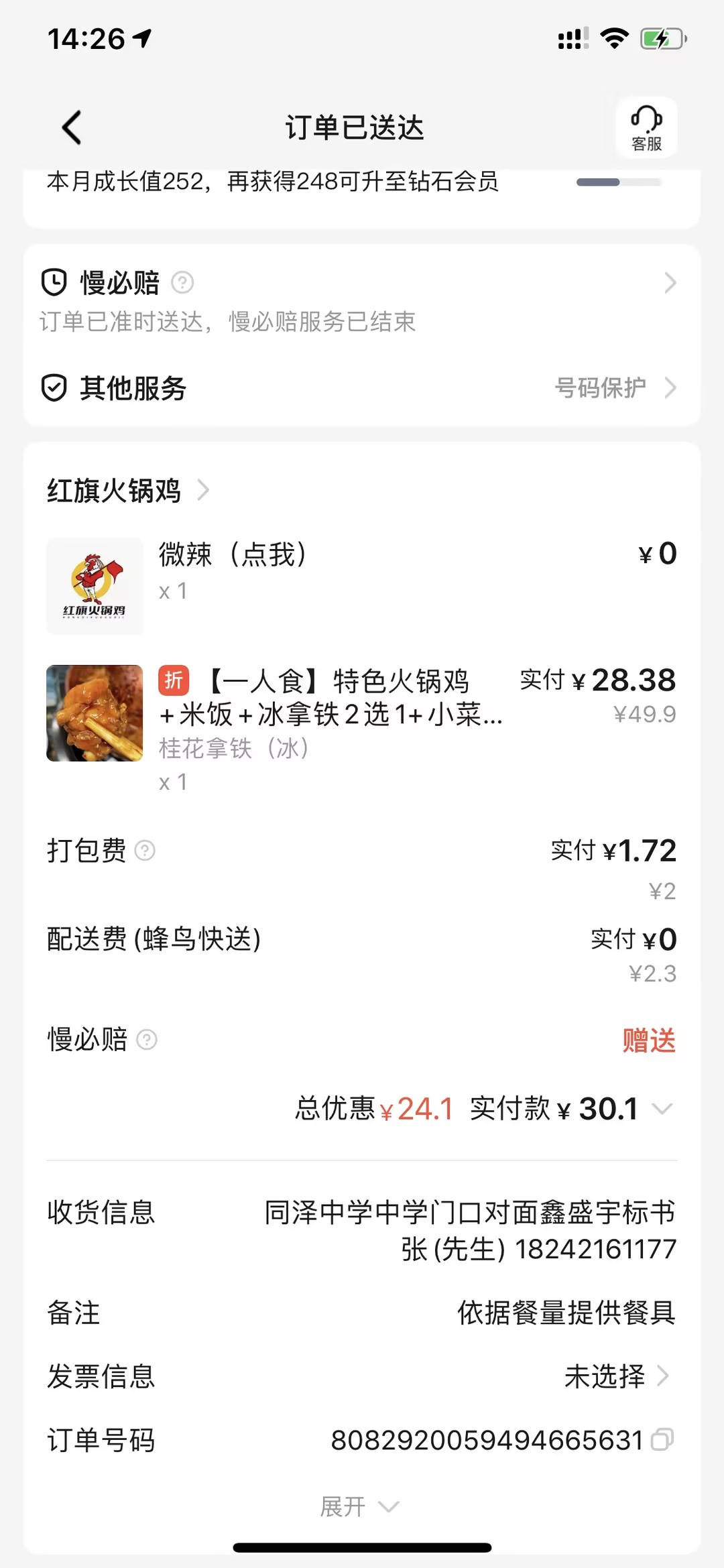
Task: Contact 客服 customer service
Action: (646, 127)
